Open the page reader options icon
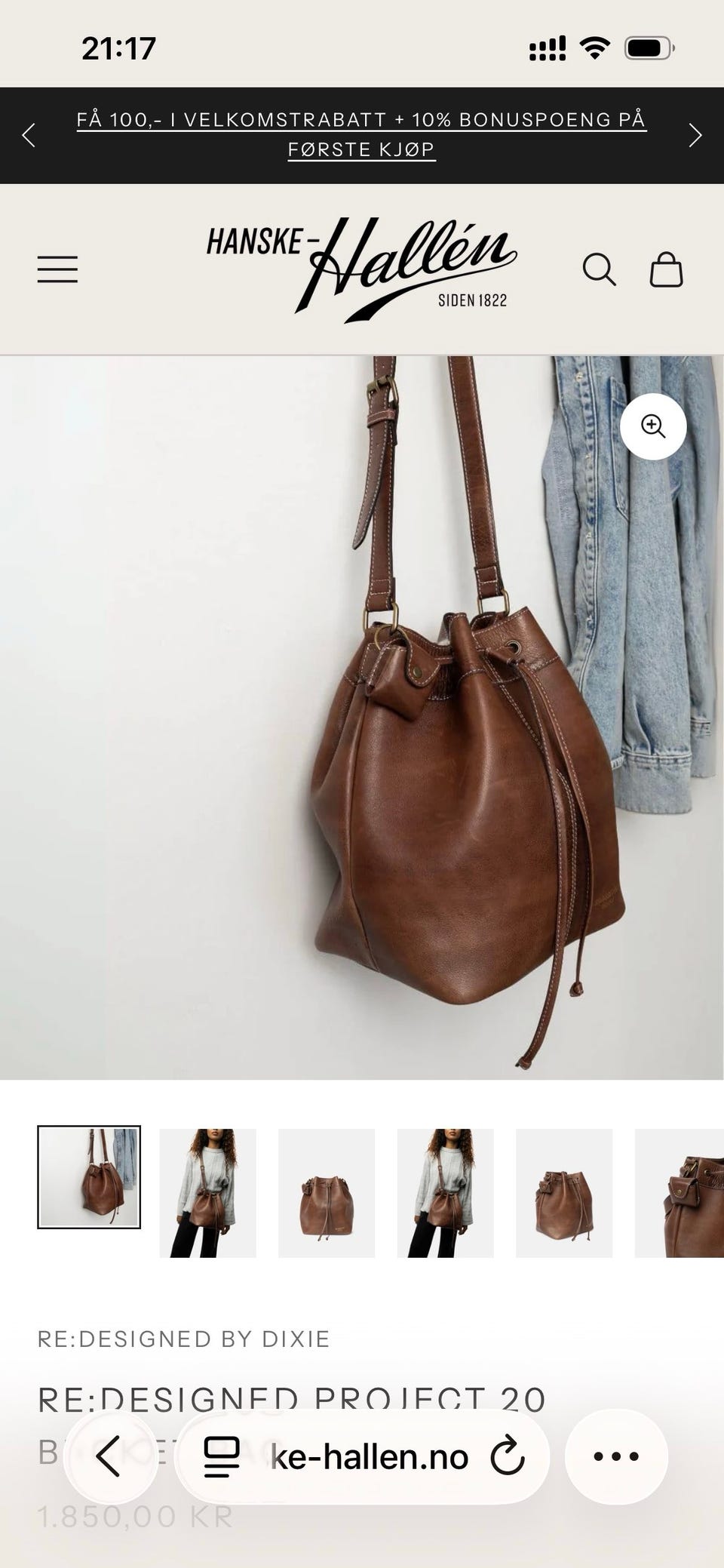 [x=222, y=1456]
